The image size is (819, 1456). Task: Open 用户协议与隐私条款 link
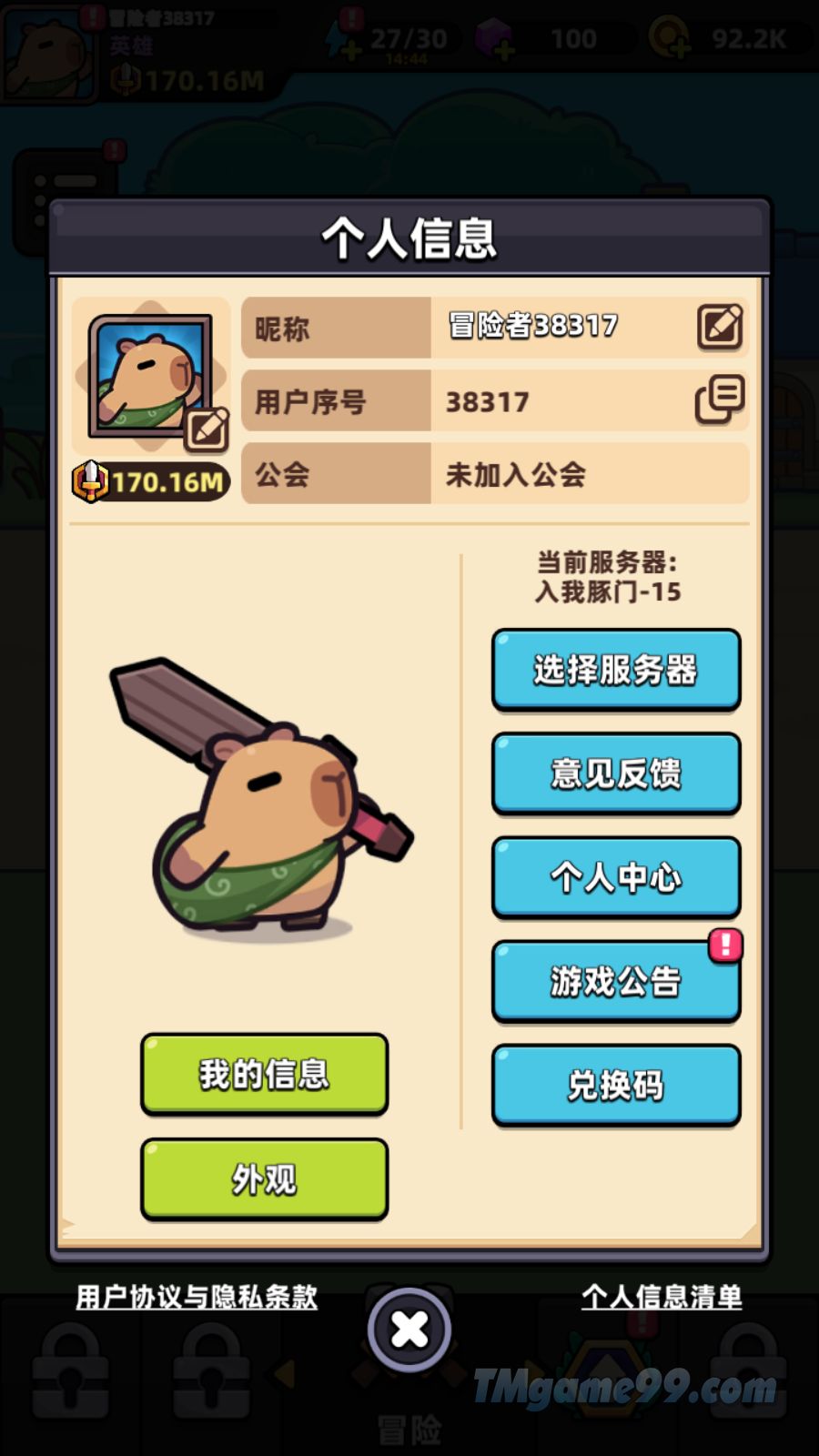click(197, 1297)
